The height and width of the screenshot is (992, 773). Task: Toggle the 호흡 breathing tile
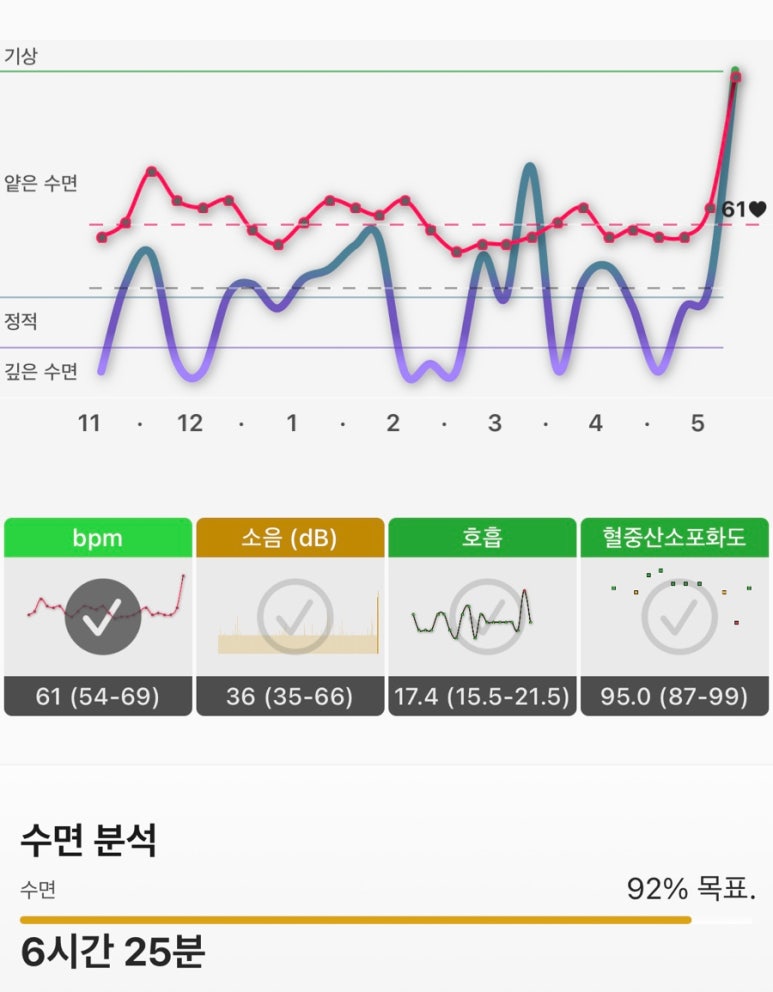[482, 616]
